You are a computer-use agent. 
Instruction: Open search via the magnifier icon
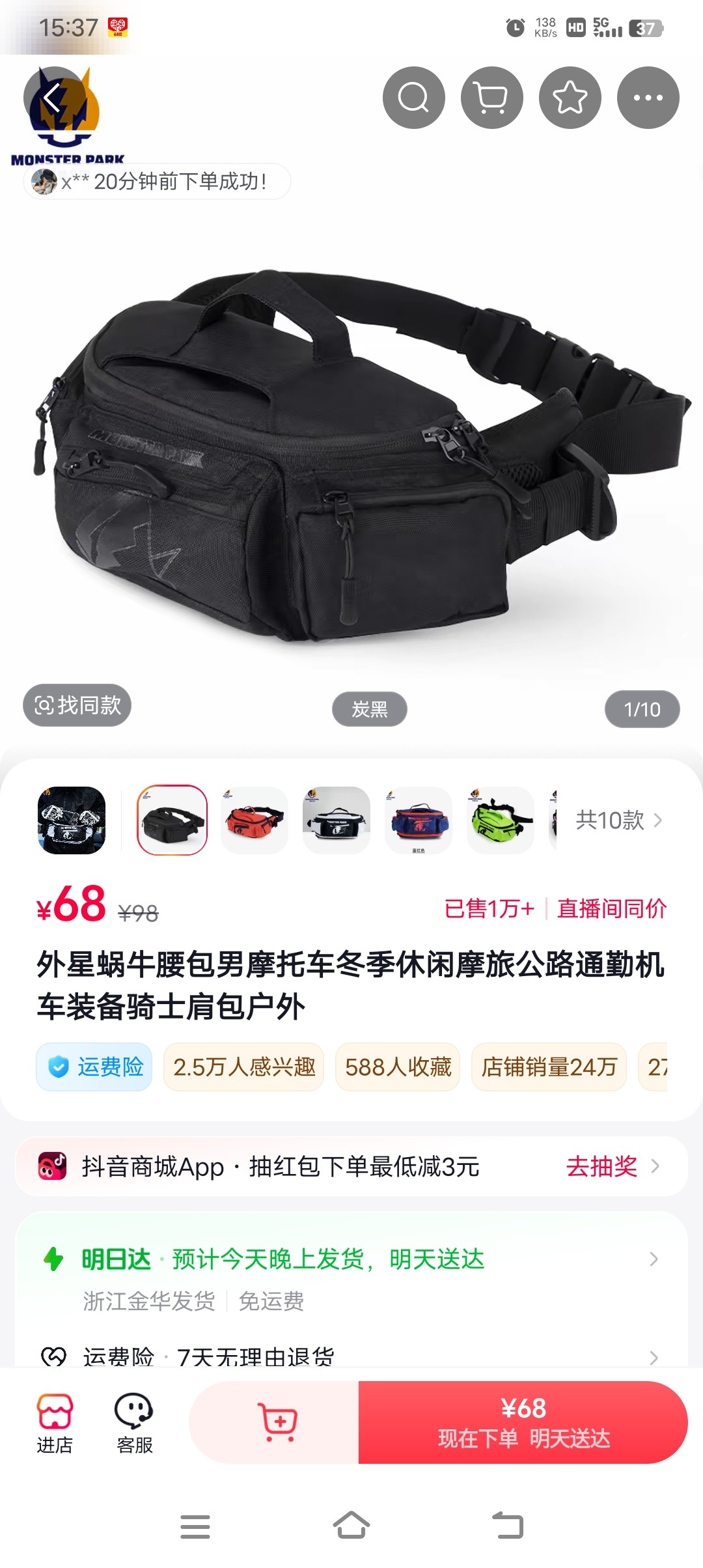coord(414,98)
